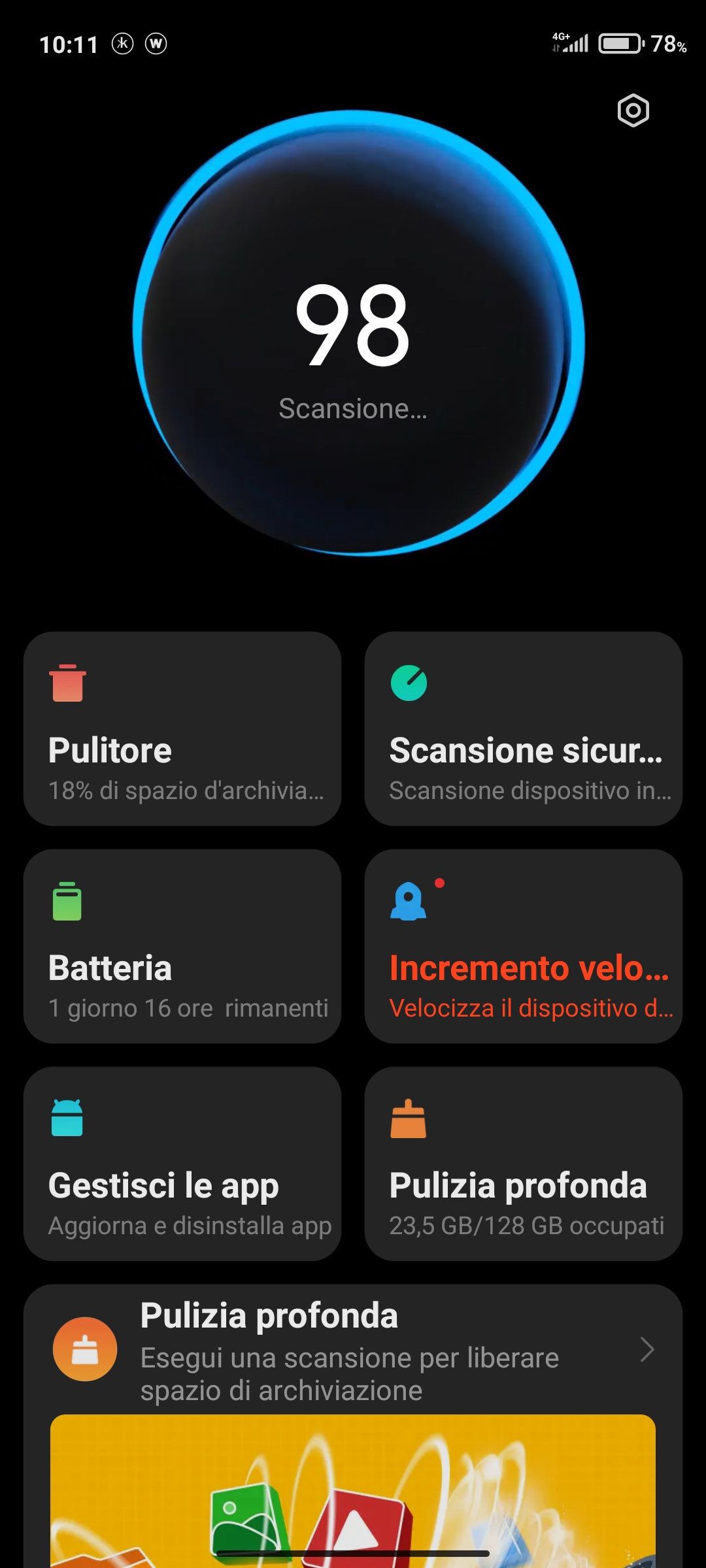Tap the 98 score scan circle
This screenshot has width=706, height=1568.
click(358, 333)
